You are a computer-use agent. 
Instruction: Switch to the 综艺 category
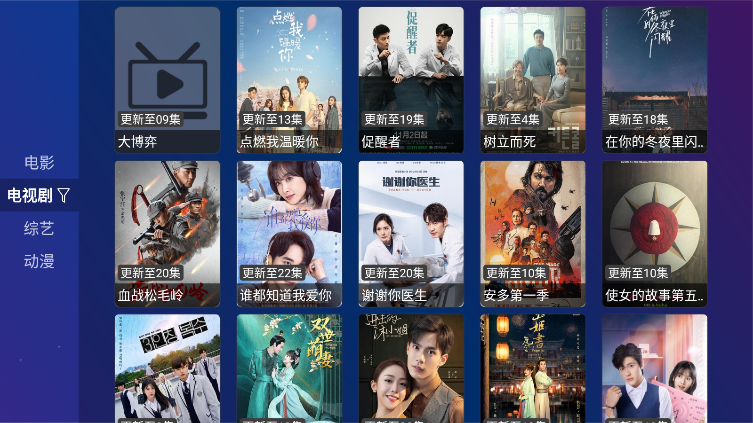point(39,228)
